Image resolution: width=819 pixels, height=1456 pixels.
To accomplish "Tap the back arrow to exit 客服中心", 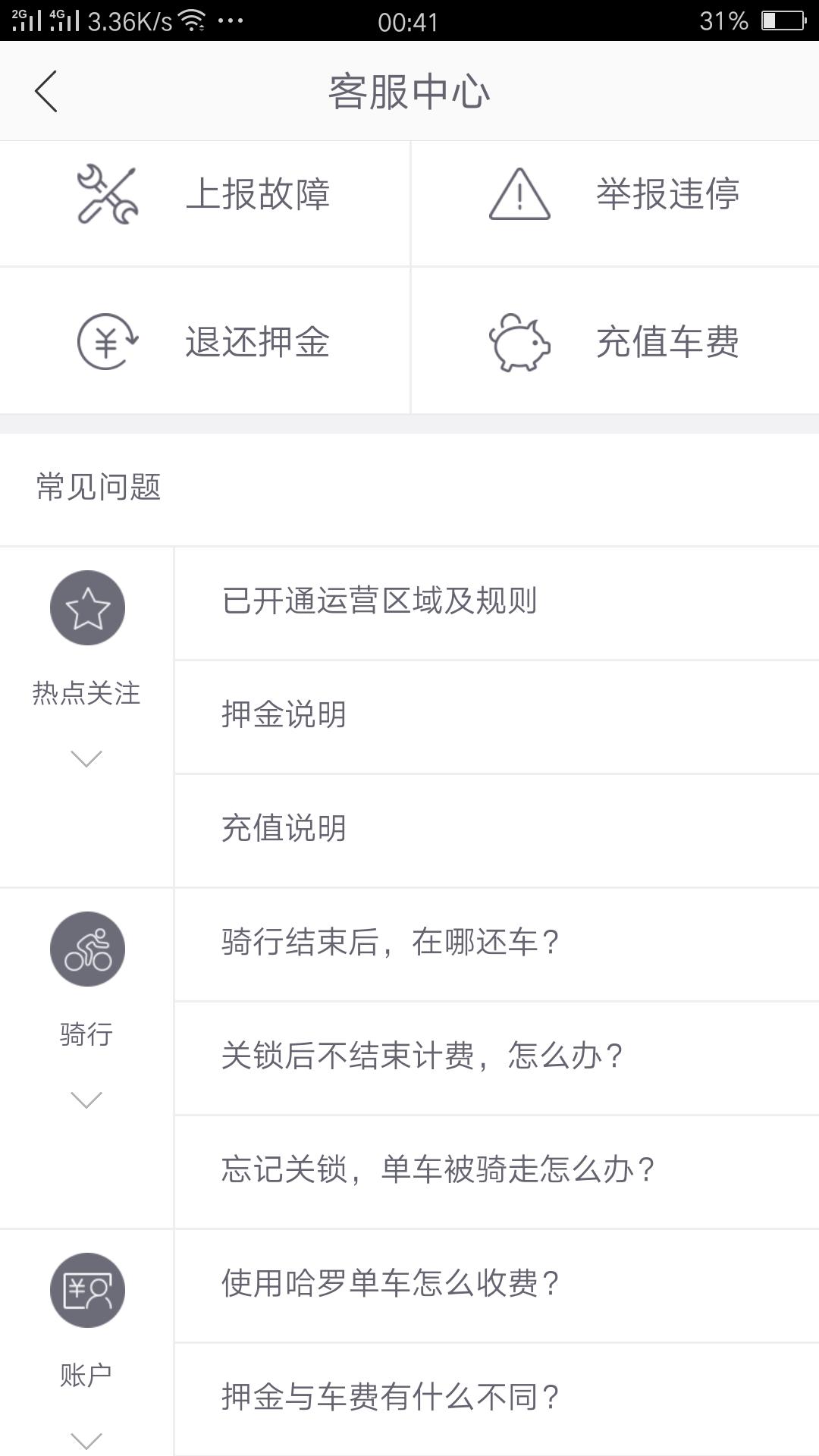I will click(45, 90).
